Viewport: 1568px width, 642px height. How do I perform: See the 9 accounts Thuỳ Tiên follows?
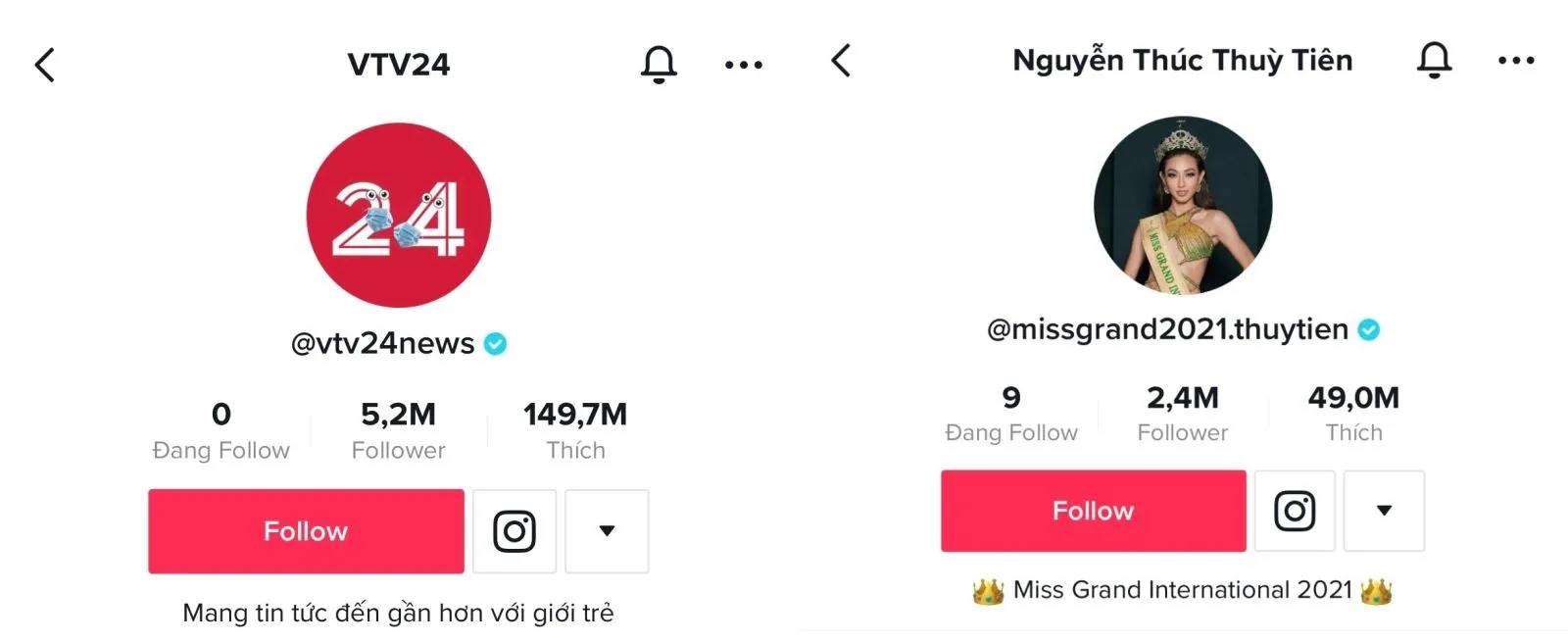1010,414
